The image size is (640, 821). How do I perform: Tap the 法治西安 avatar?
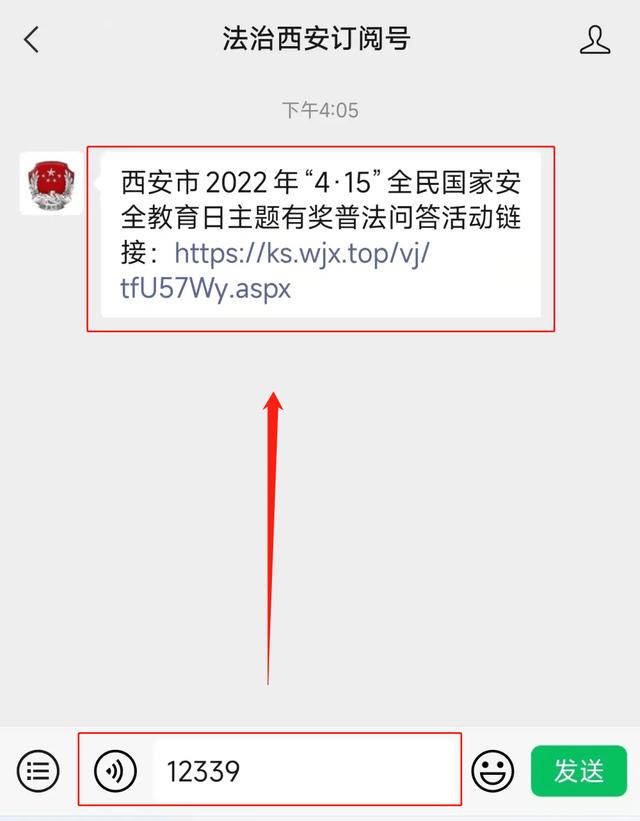(x=51, y=183)
